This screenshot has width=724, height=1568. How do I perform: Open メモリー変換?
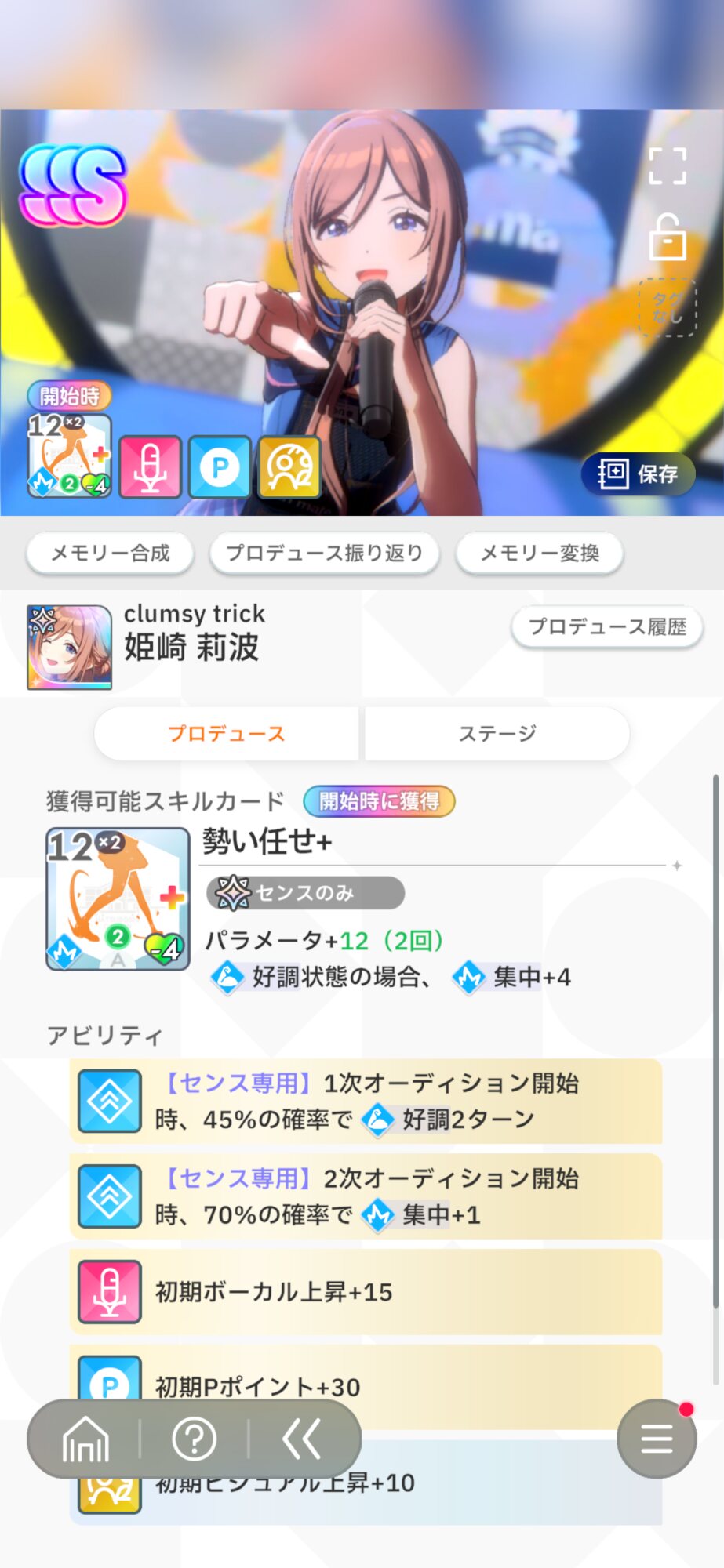[540, 554]
